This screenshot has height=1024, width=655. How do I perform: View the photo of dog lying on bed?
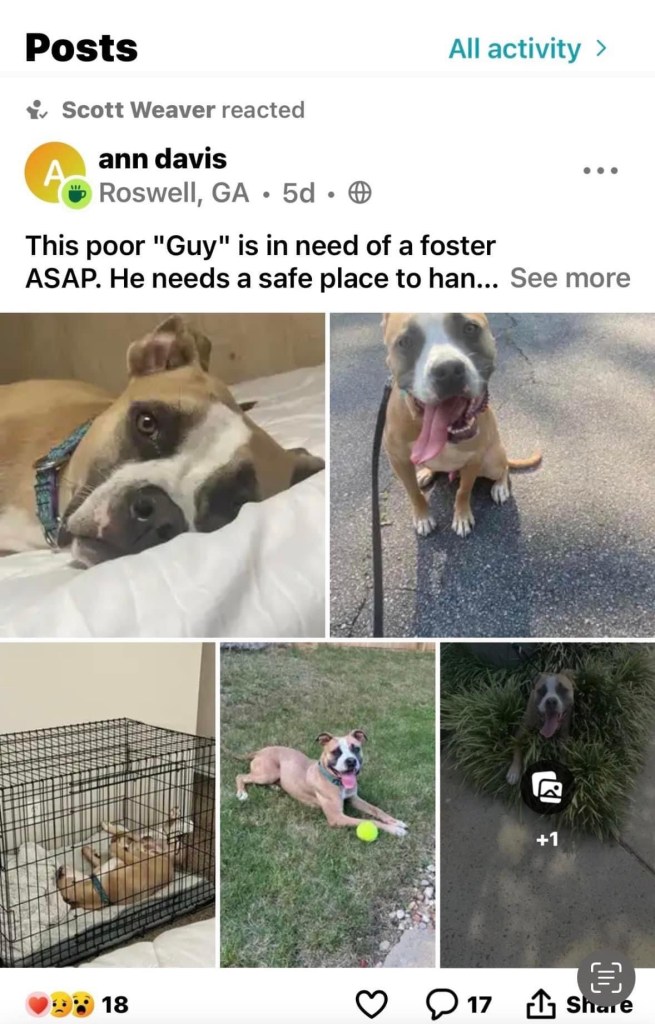(162, 475)
